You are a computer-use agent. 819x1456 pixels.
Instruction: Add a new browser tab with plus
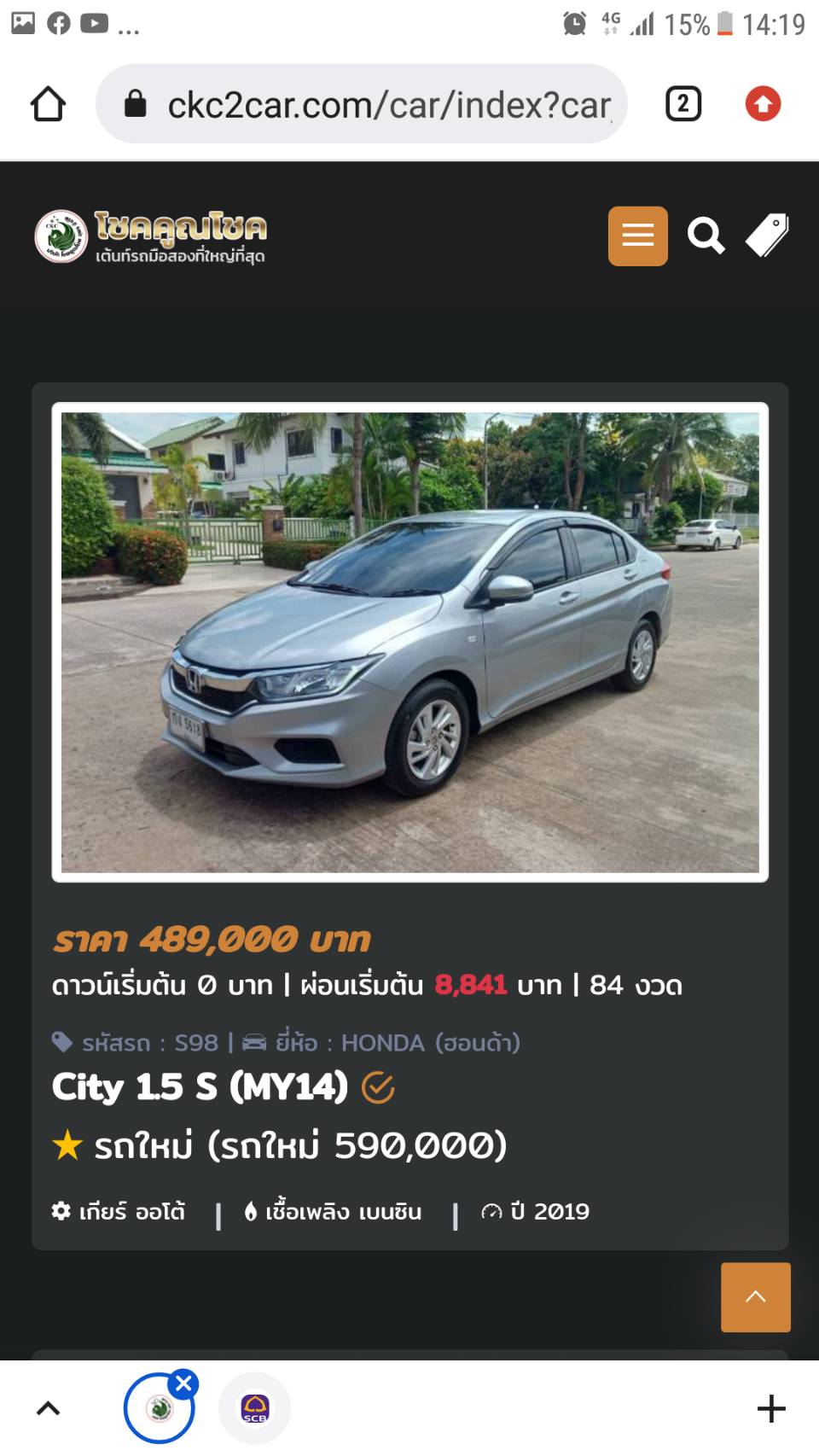point(771,1408)
